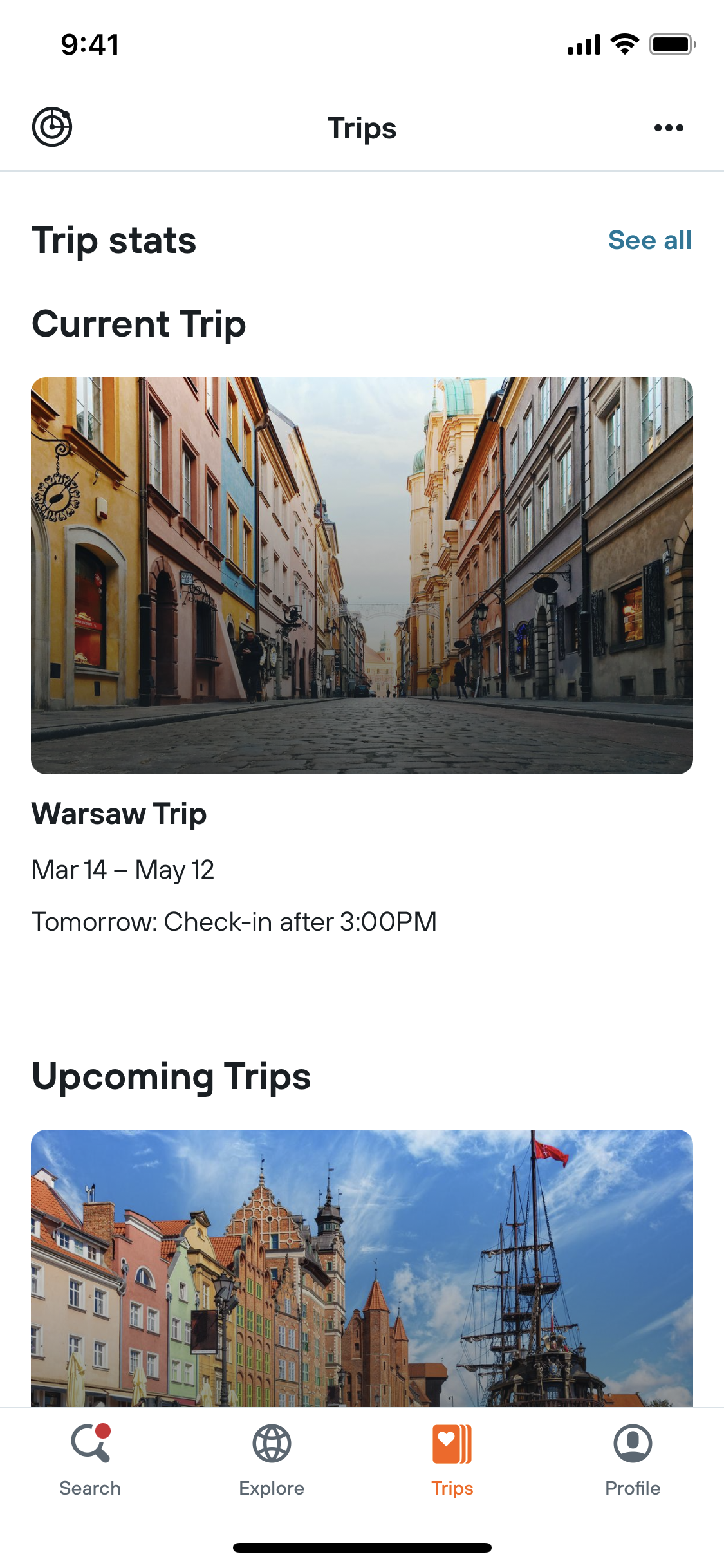Go to the Explore tab

(272, 1460)
